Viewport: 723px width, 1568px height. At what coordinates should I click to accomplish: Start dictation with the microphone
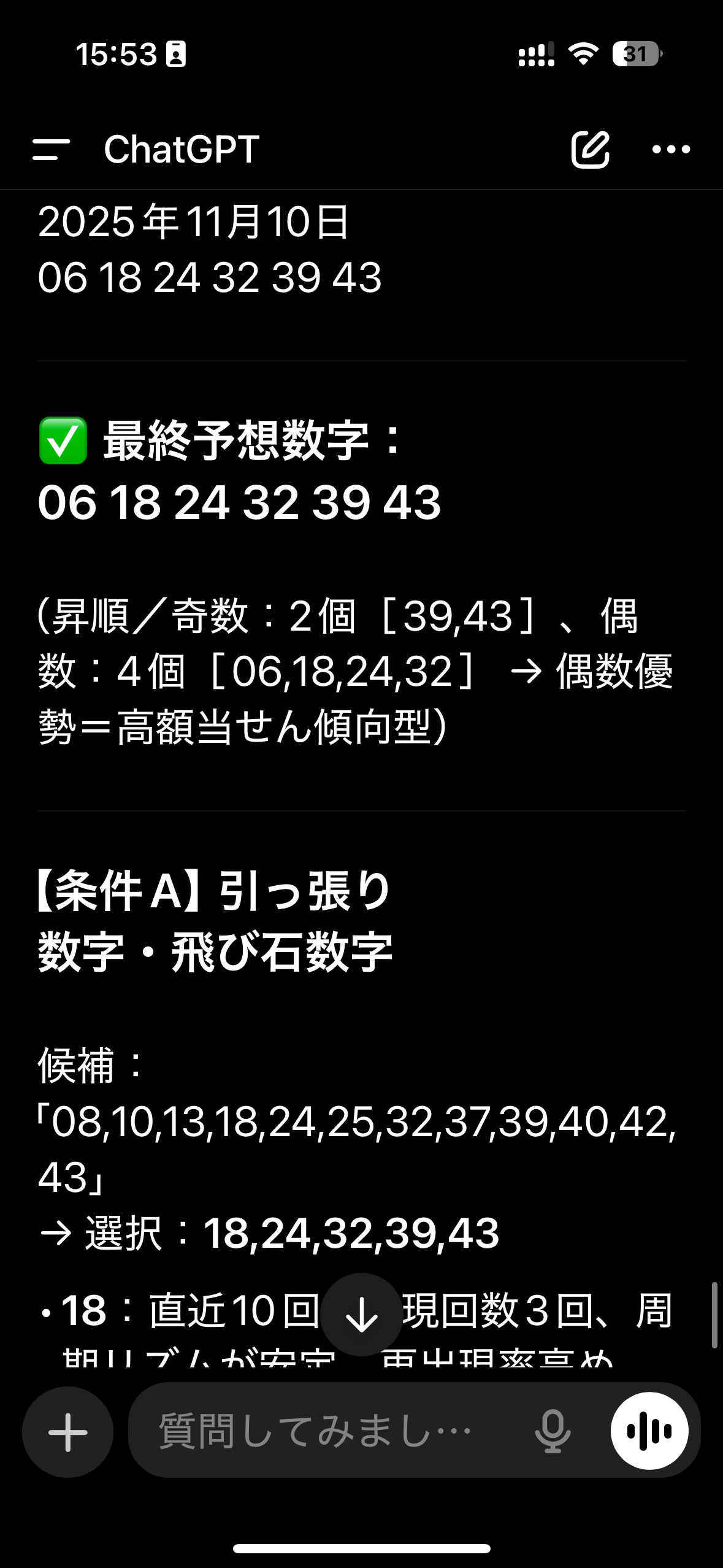553,1431
